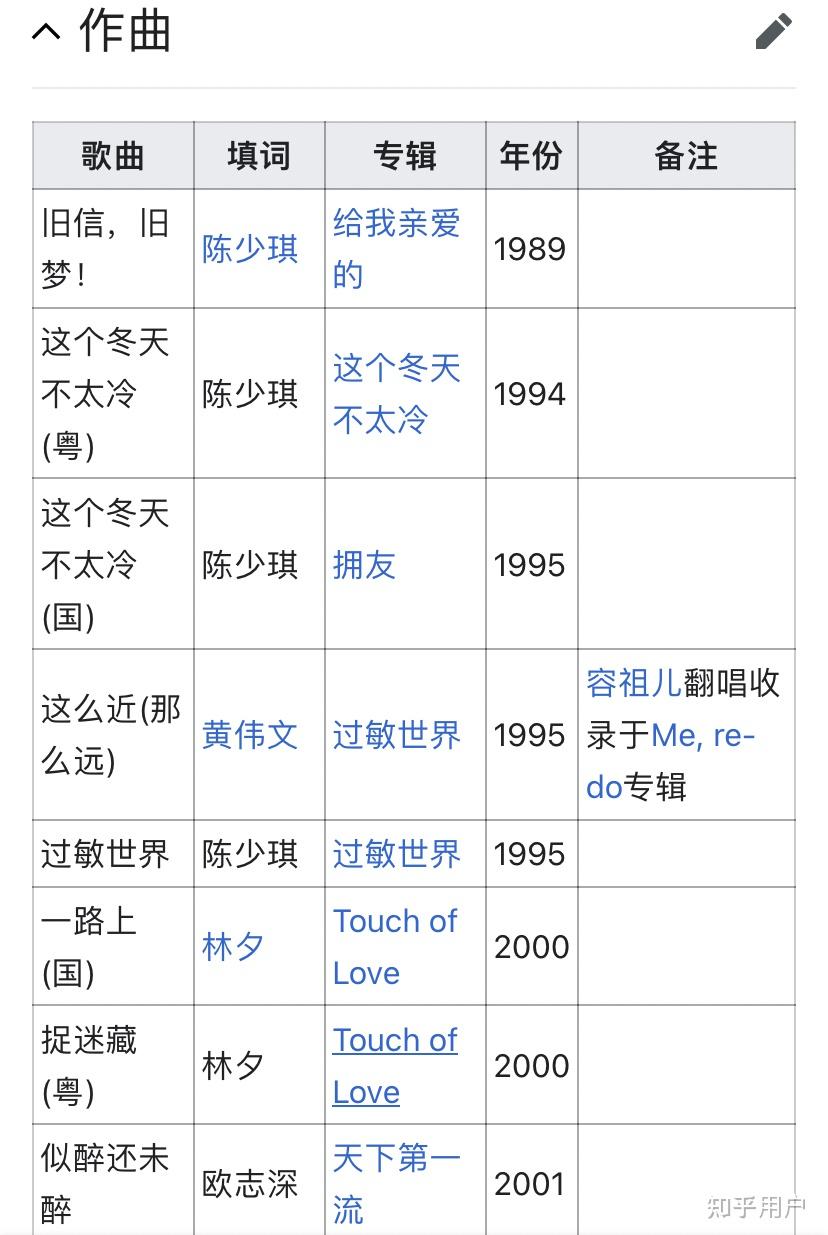
Task: Edit the 作曲 section with the pencil icon
Action: click(773, 32)
